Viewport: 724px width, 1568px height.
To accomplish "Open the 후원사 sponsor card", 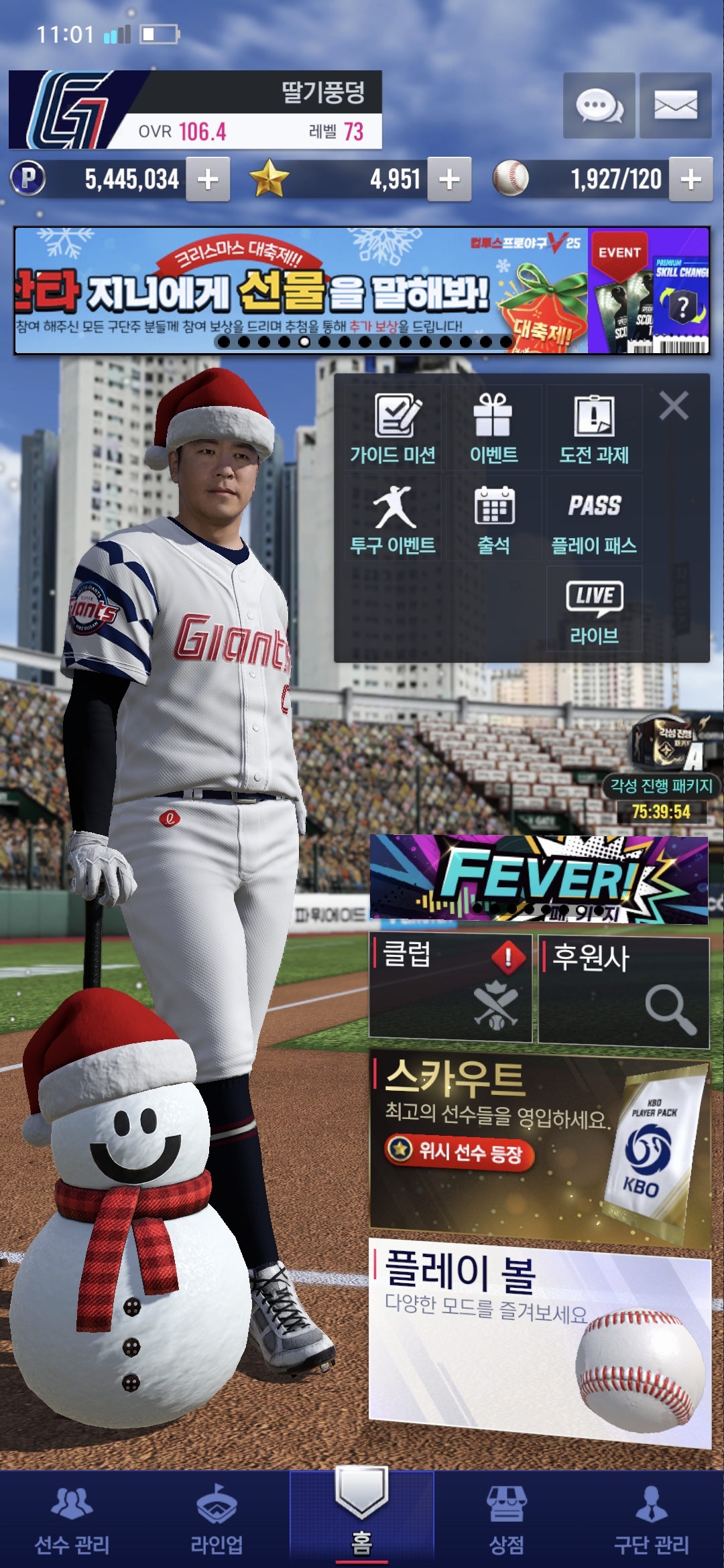I will 623,990.
